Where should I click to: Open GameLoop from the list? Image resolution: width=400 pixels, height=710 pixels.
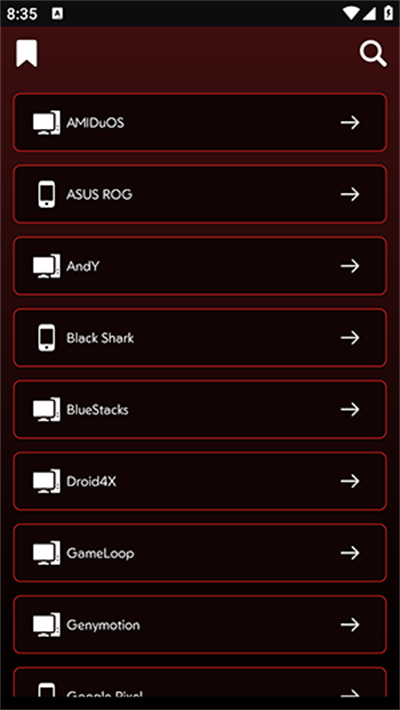coord(200,553)
